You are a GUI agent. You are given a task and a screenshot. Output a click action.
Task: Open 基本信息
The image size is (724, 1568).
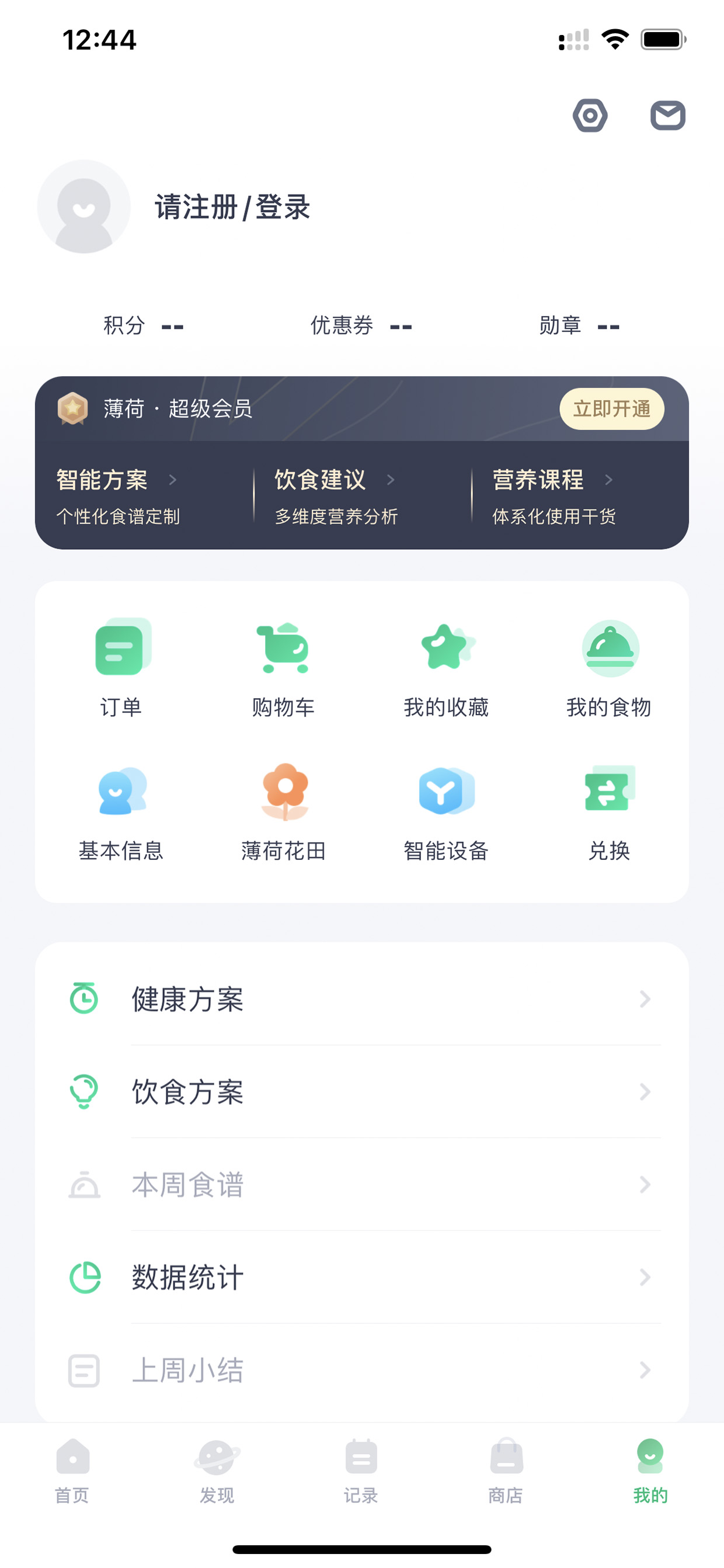point(121,812)
